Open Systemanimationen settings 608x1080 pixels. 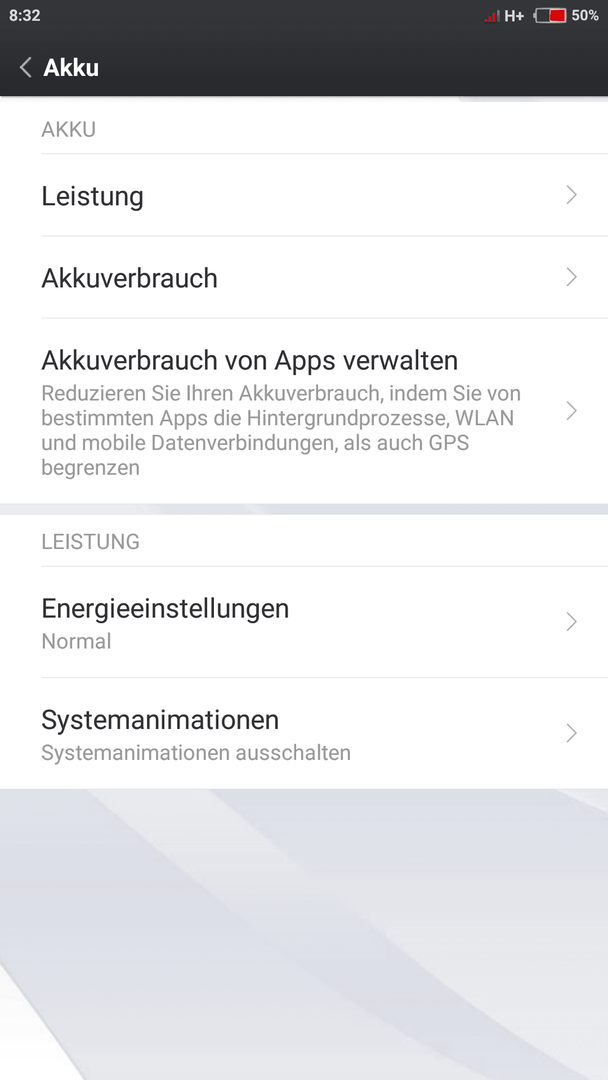click(x=304, y=734)
